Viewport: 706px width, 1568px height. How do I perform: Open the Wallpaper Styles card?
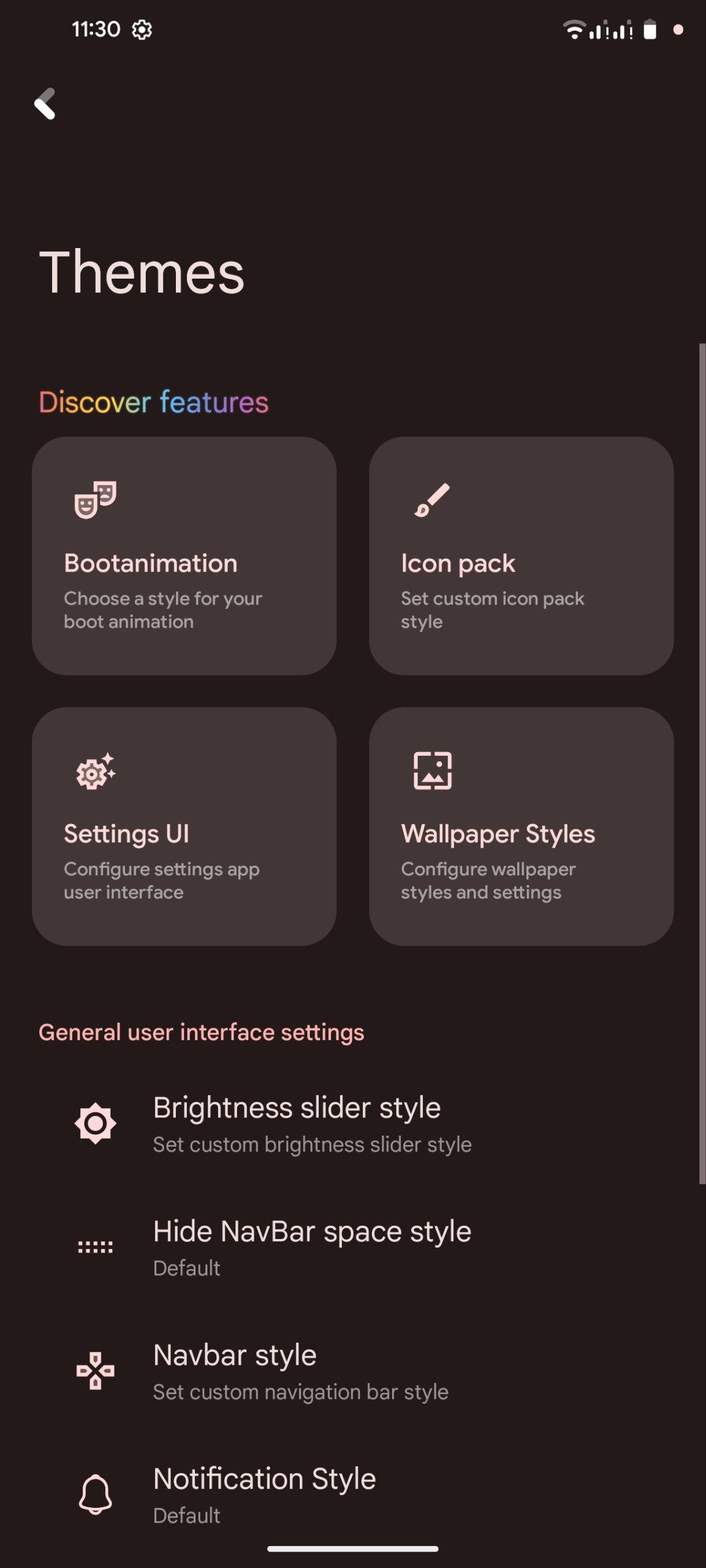(521, 826)
